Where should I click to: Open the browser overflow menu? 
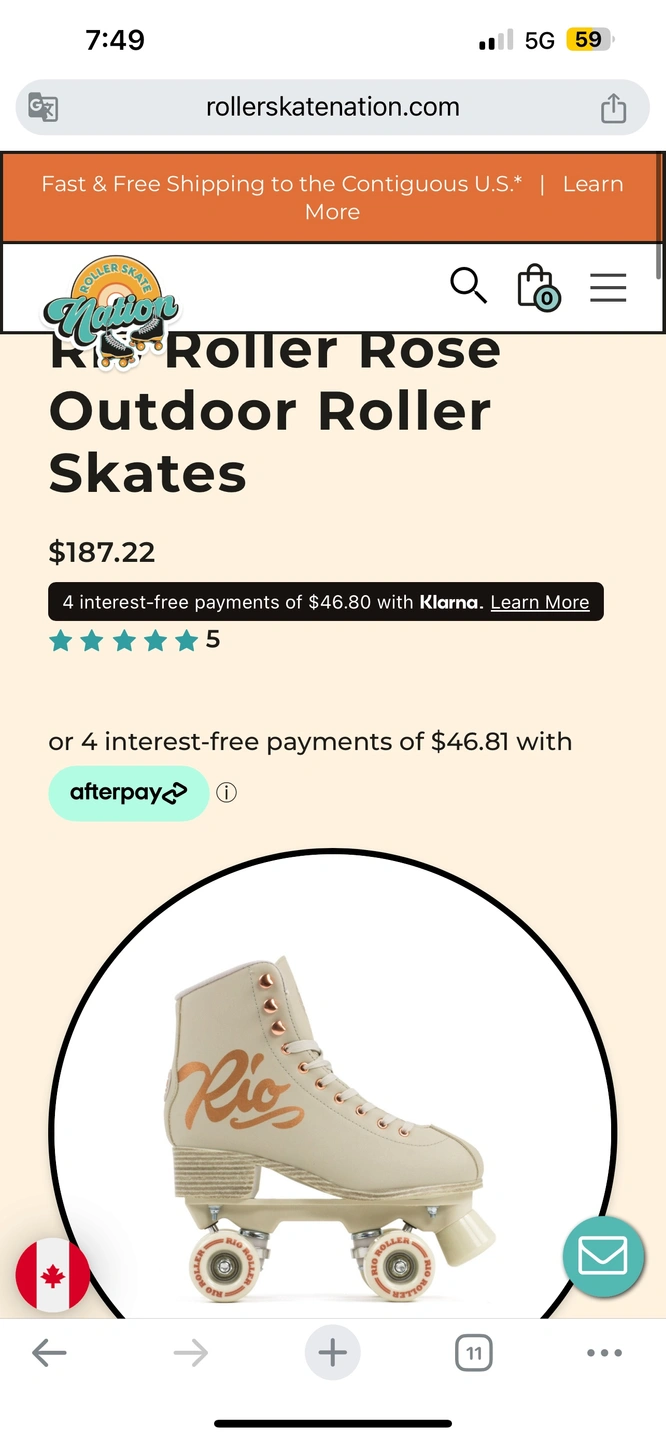click(x=604, y=1354)
